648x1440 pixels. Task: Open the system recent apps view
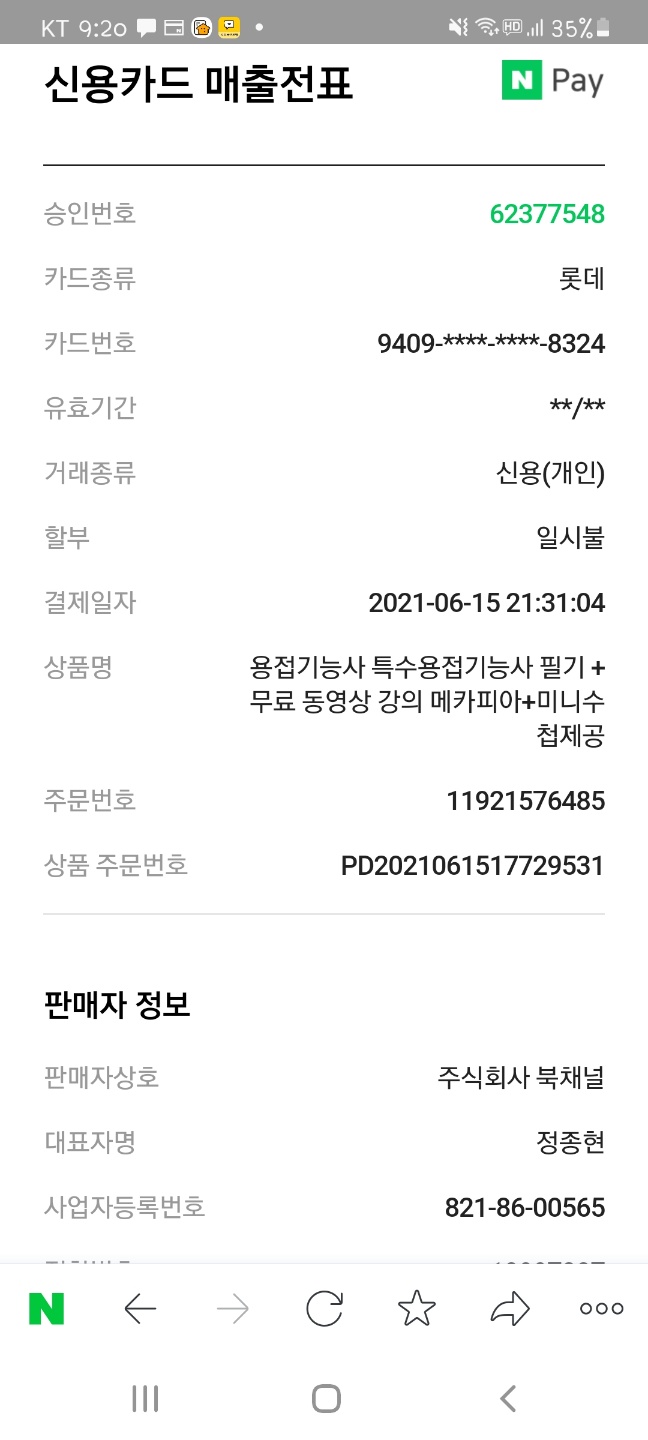(145, 1398)
